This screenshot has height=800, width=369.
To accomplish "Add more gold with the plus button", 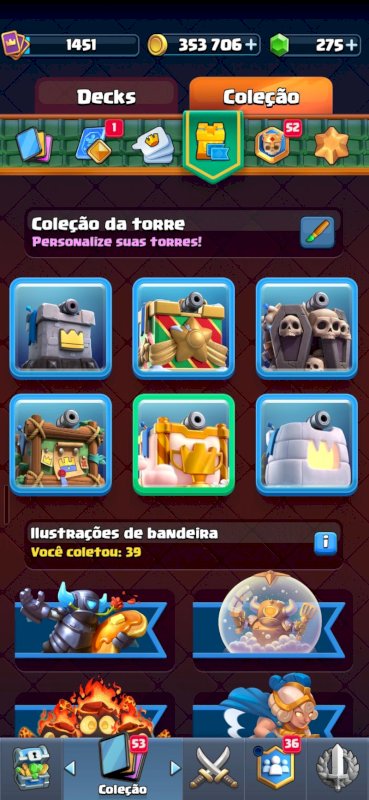I will click(x=251, y=45).
